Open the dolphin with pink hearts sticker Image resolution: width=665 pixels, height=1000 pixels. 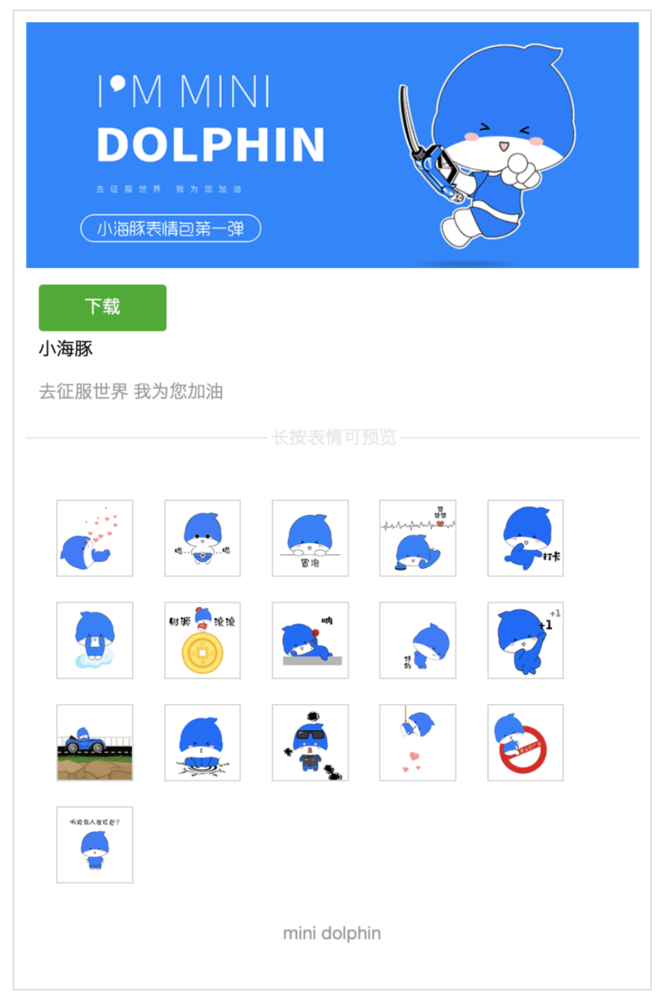[x=95, y=538]
